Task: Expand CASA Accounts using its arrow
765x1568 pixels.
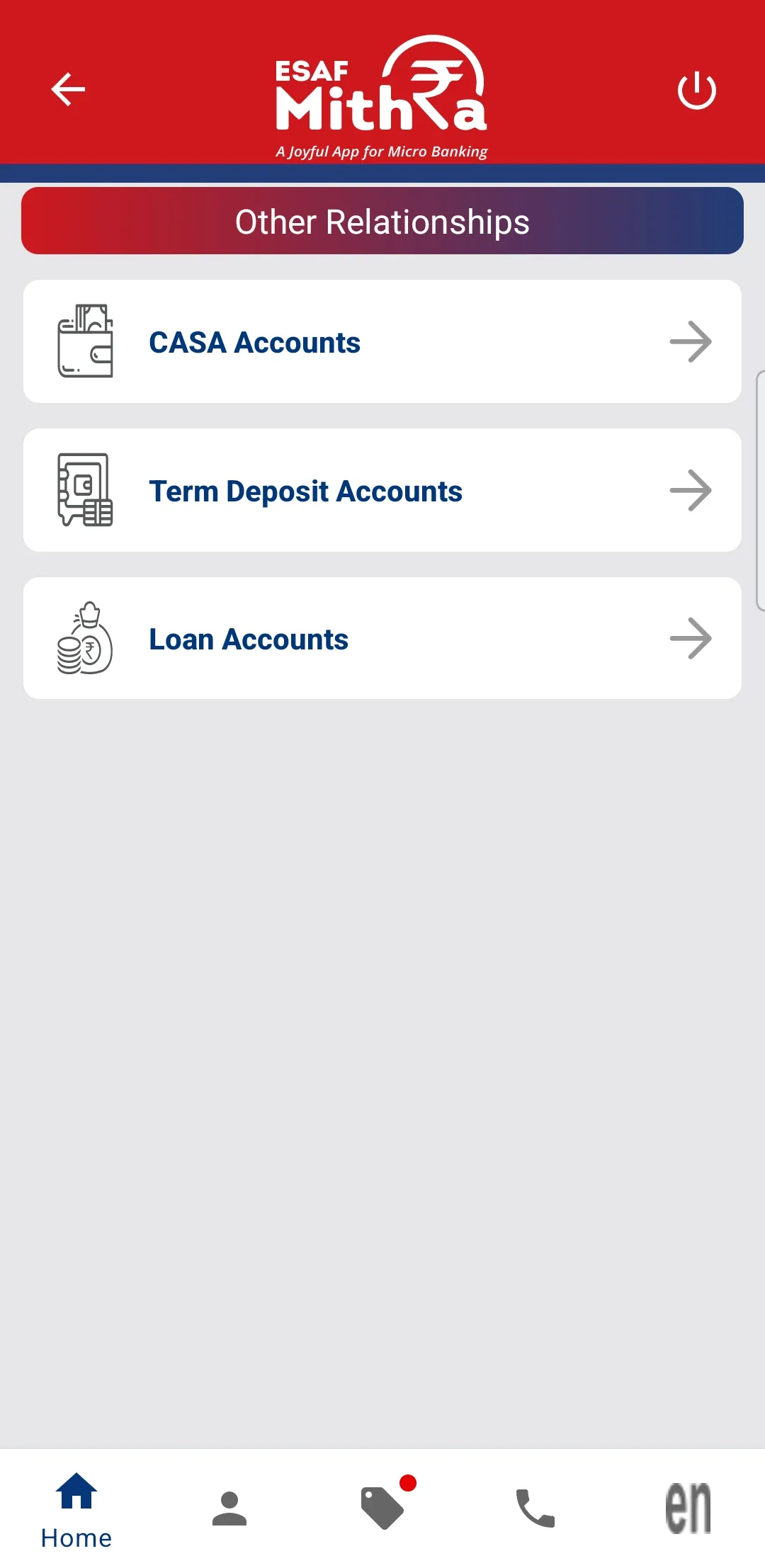Action: [x=691, y=341]
